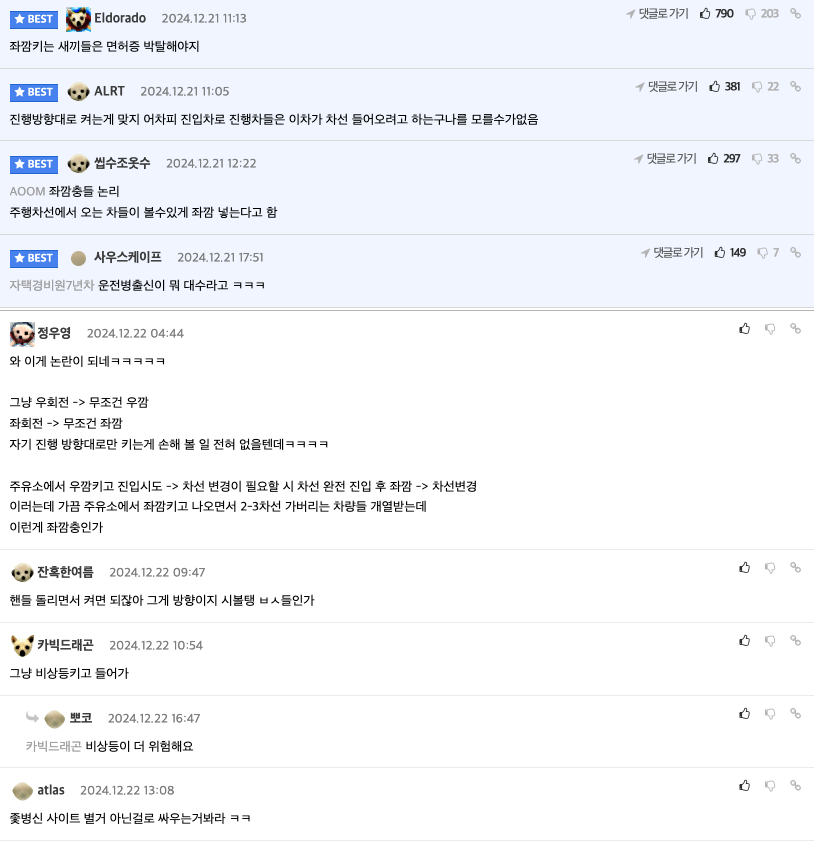Copy link of 씹수조옷수's comment
This screenshot has height=847, width=814.
(x=795, y=159)
